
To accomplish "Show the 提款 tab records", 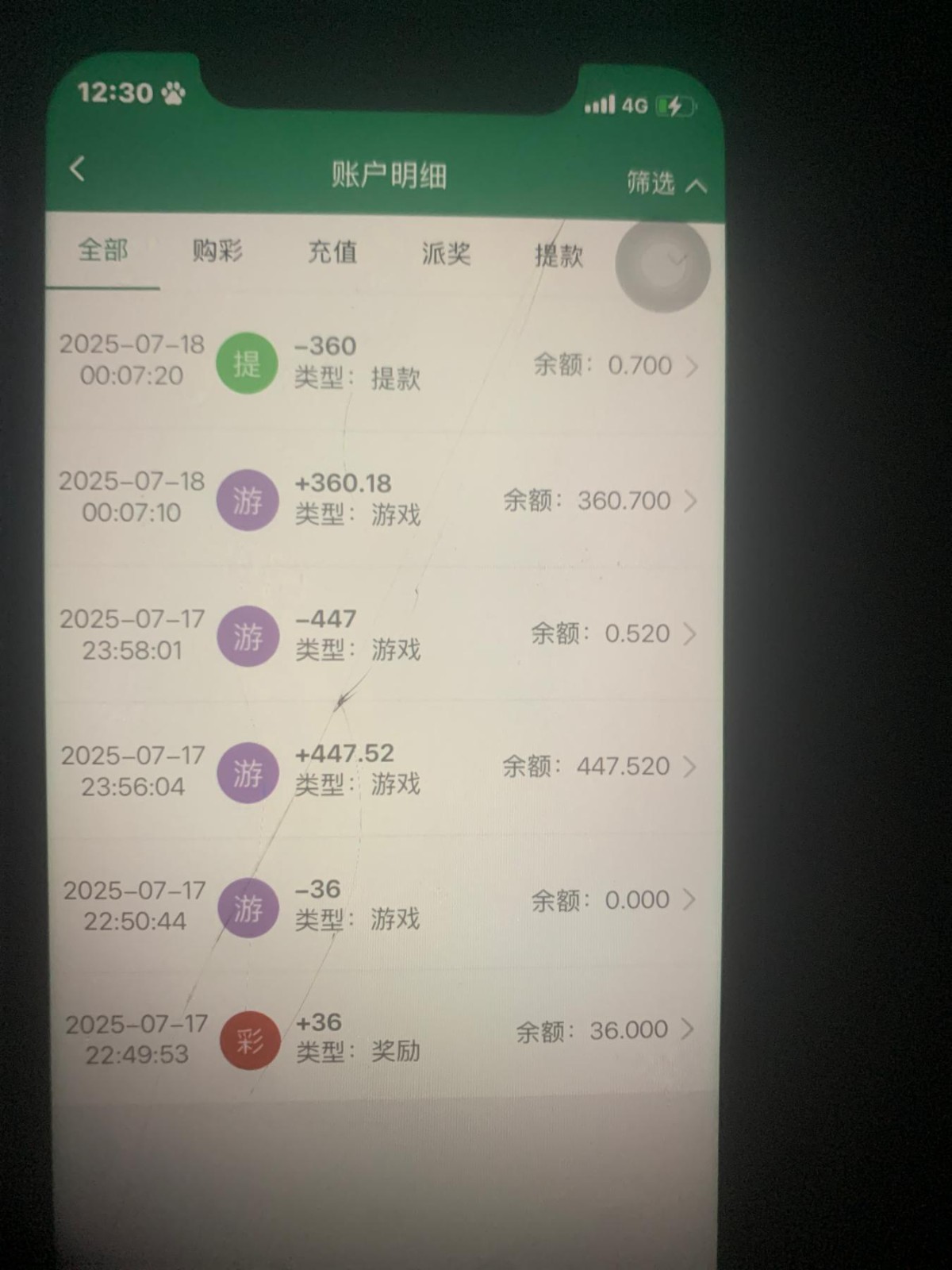I will click(x=559, y=256).
